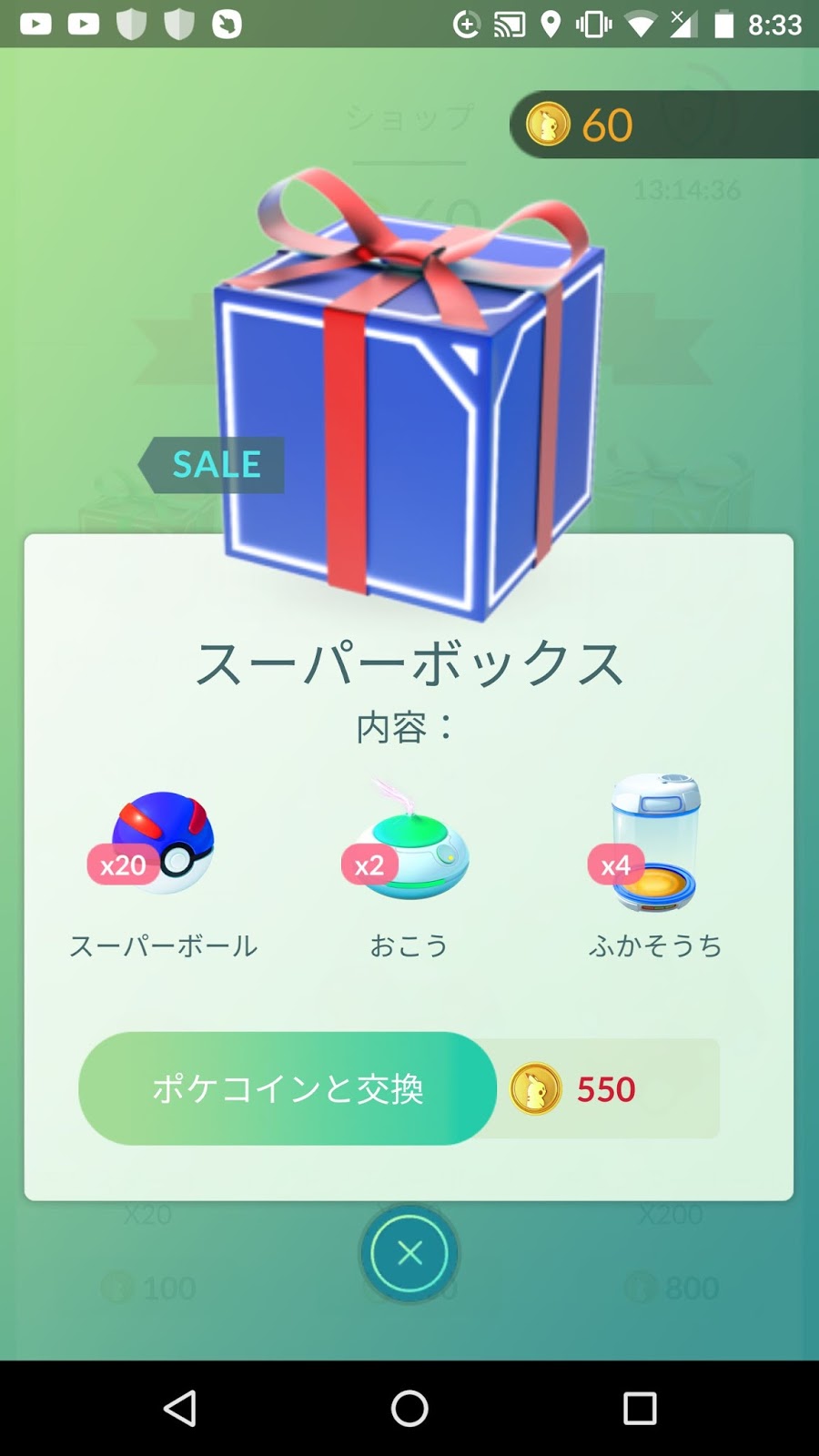Go to the home screen
This screenshot has width=819, height=1456.
(409, 1408)
